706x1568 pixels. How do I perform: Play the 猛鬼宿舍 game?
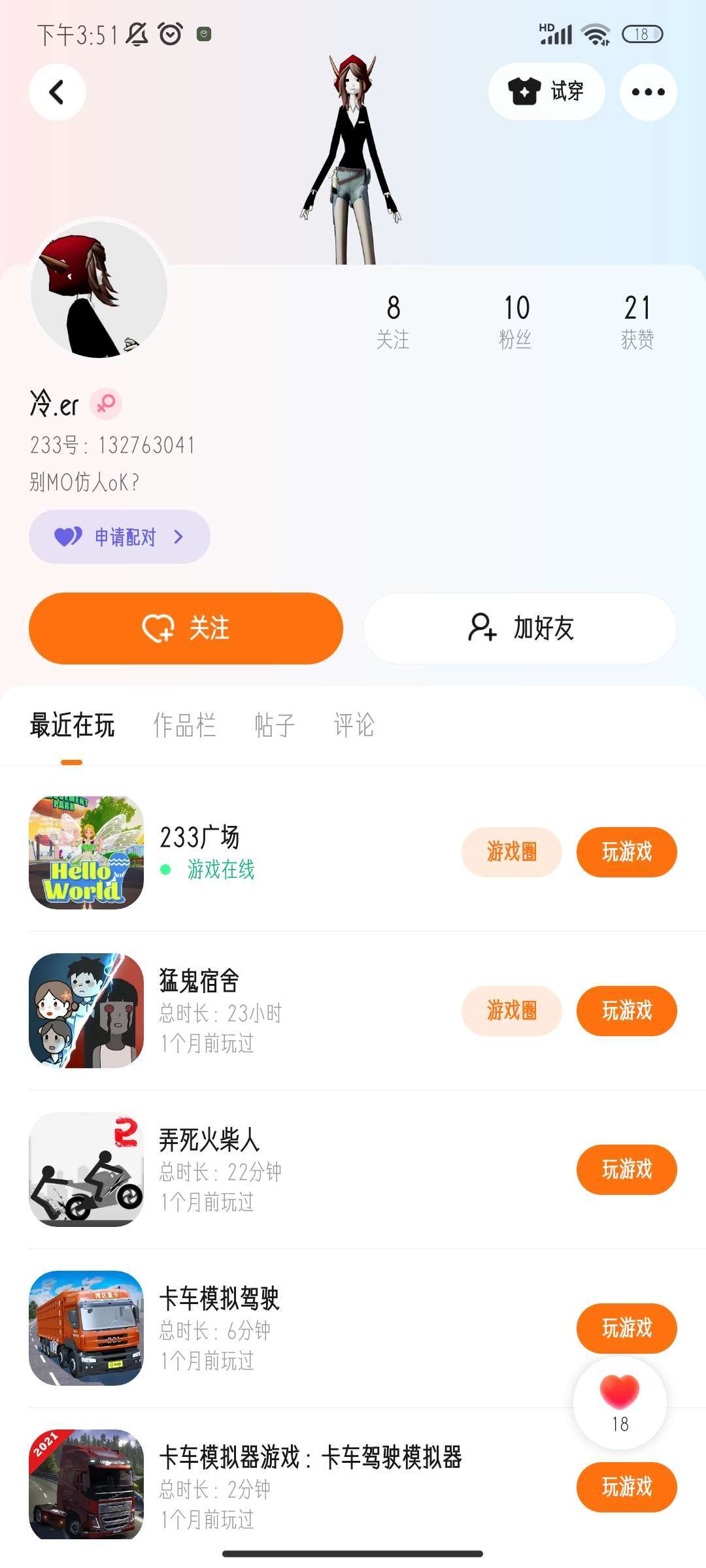tap(626, 1011)
